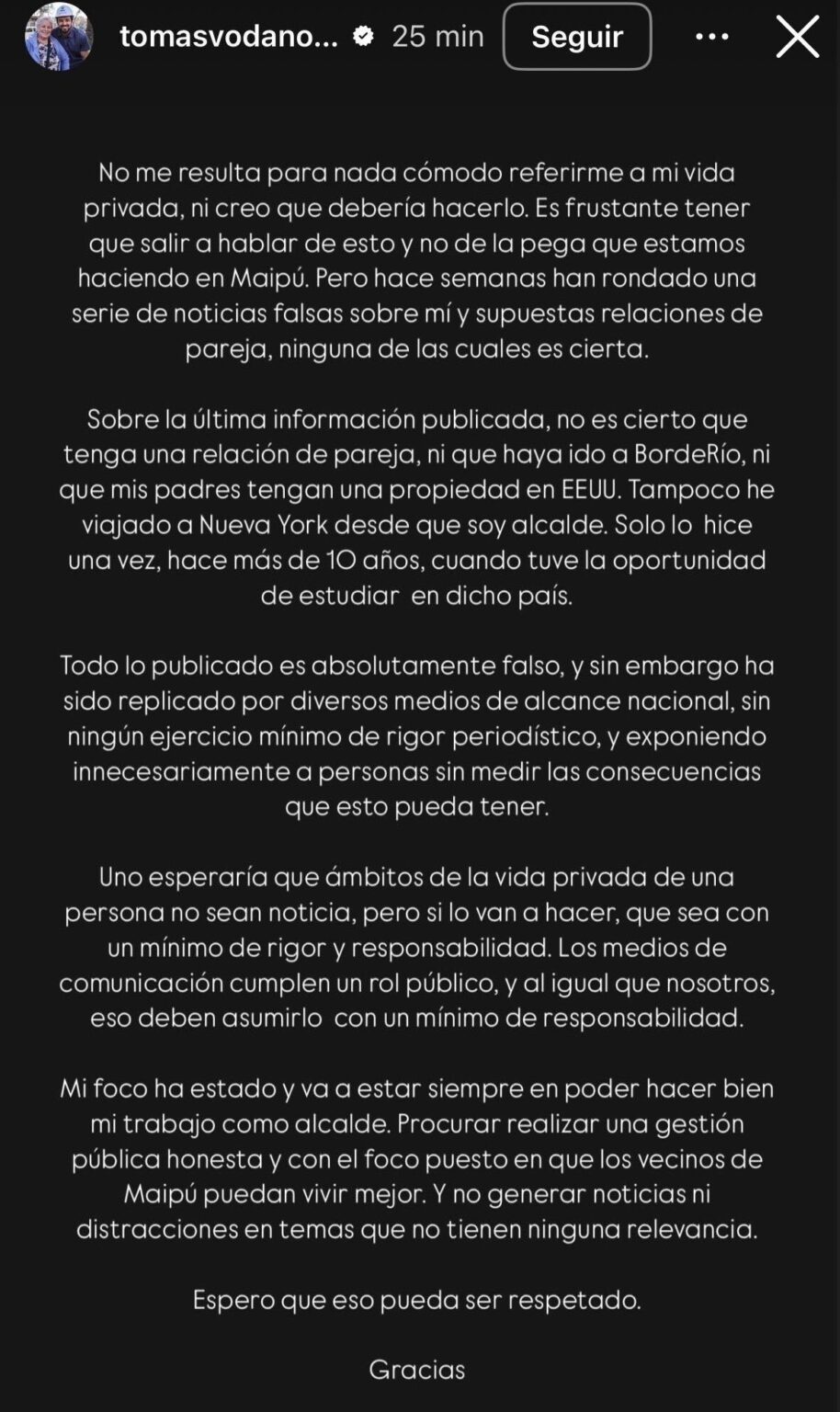Viewport: 840px width, 1412px height.
Task: Open the three-dot story options menu
Action: click(x=712, y=37)
